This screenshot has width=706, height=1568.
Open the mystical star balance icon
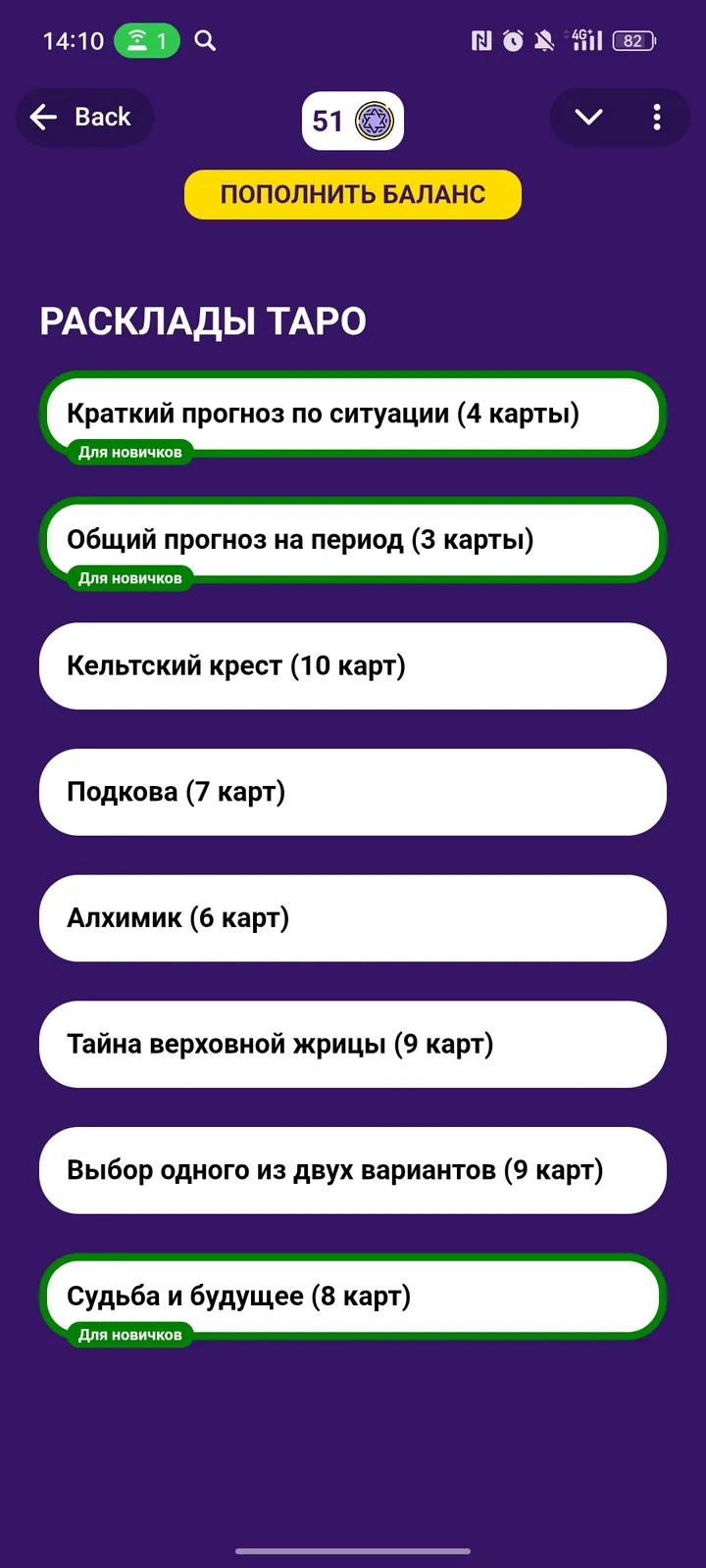click(373, 120)
